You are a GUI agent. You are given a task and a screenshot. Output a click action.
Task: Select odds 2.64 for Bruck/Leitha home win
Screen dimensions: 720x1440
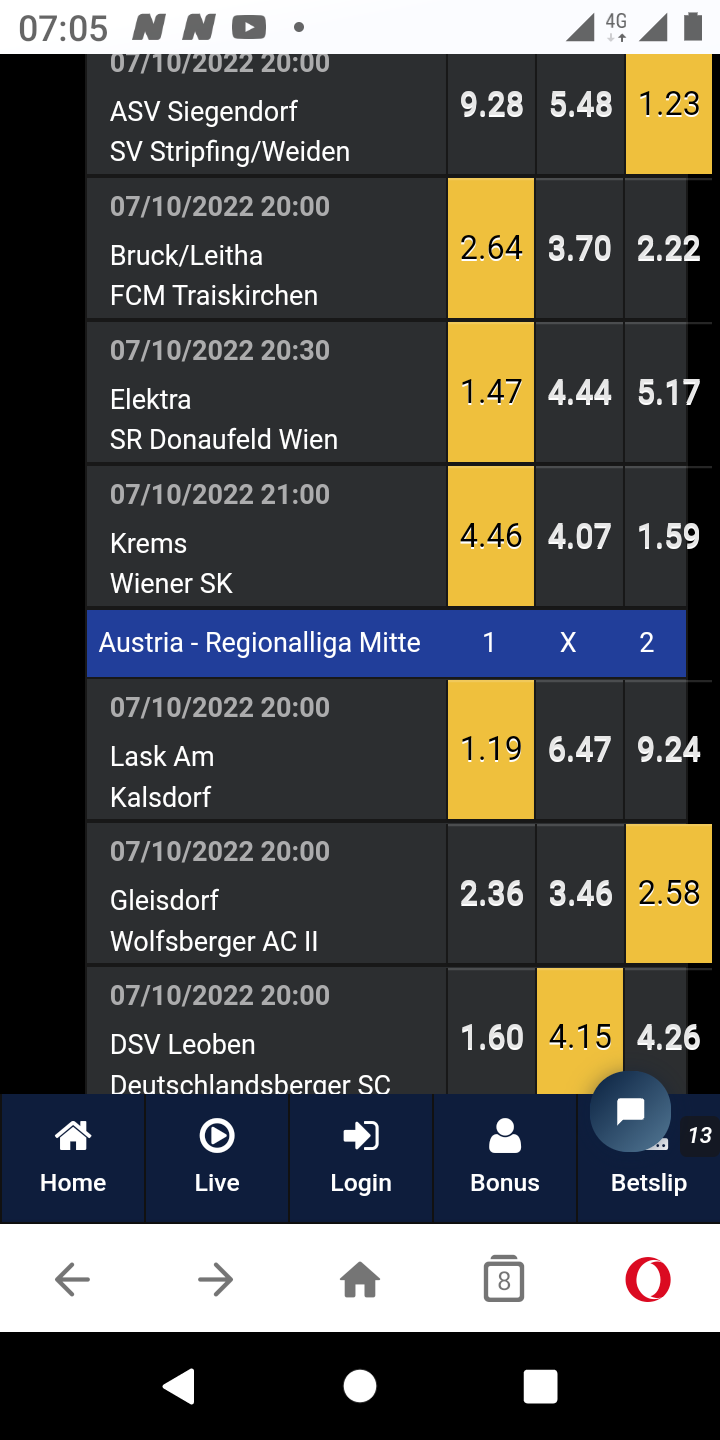coord(491,248)
